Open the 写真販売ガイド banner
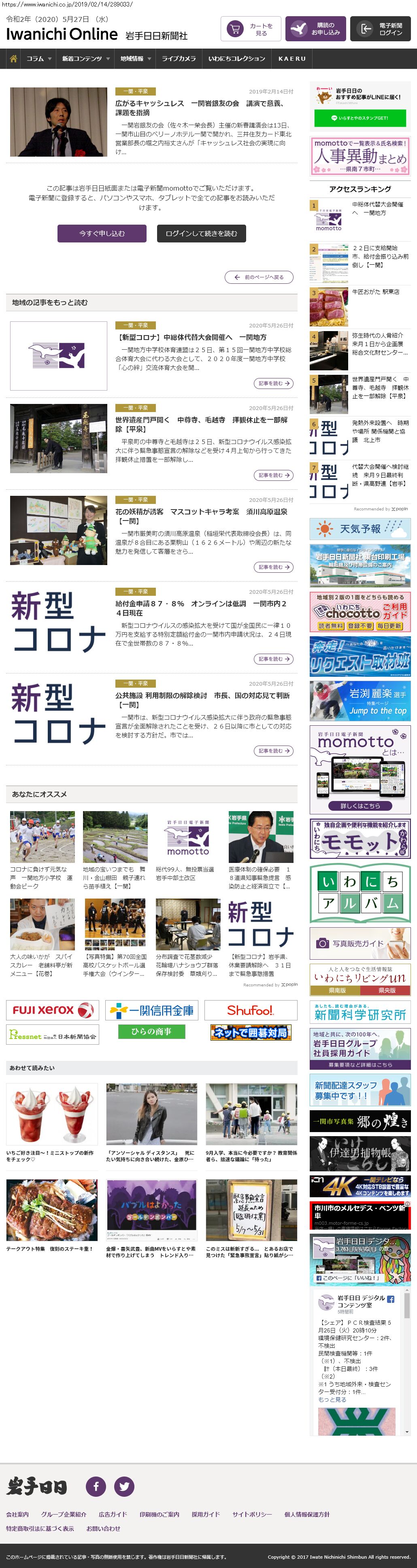This screenshot has width=417, height=1568. pos(360,943)
